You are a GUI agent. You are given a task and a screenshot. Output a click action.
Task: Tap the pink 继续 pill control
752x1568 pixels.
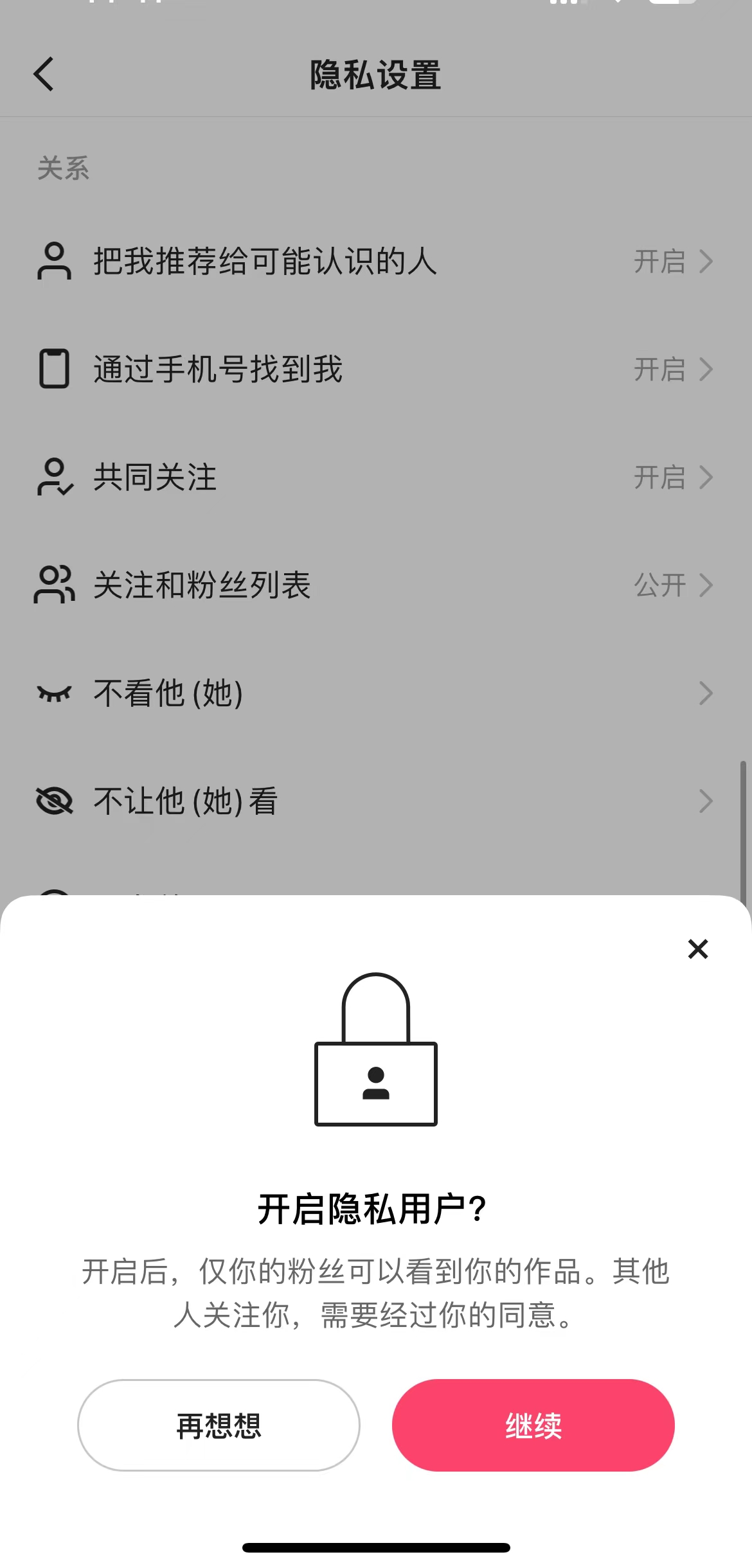(533, 1425)
